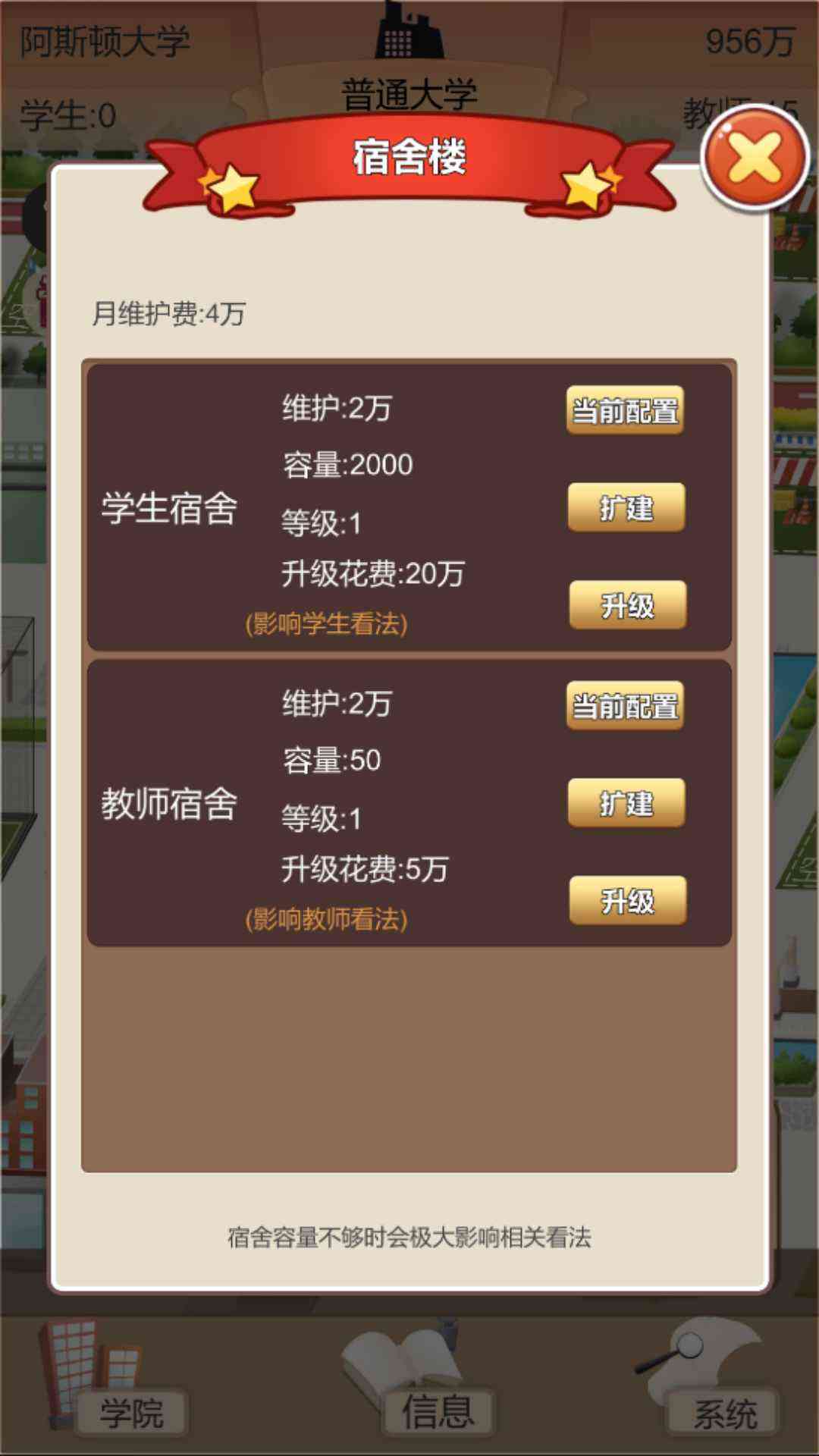Close the 宿舍楼 dialog

click(755, 158)
